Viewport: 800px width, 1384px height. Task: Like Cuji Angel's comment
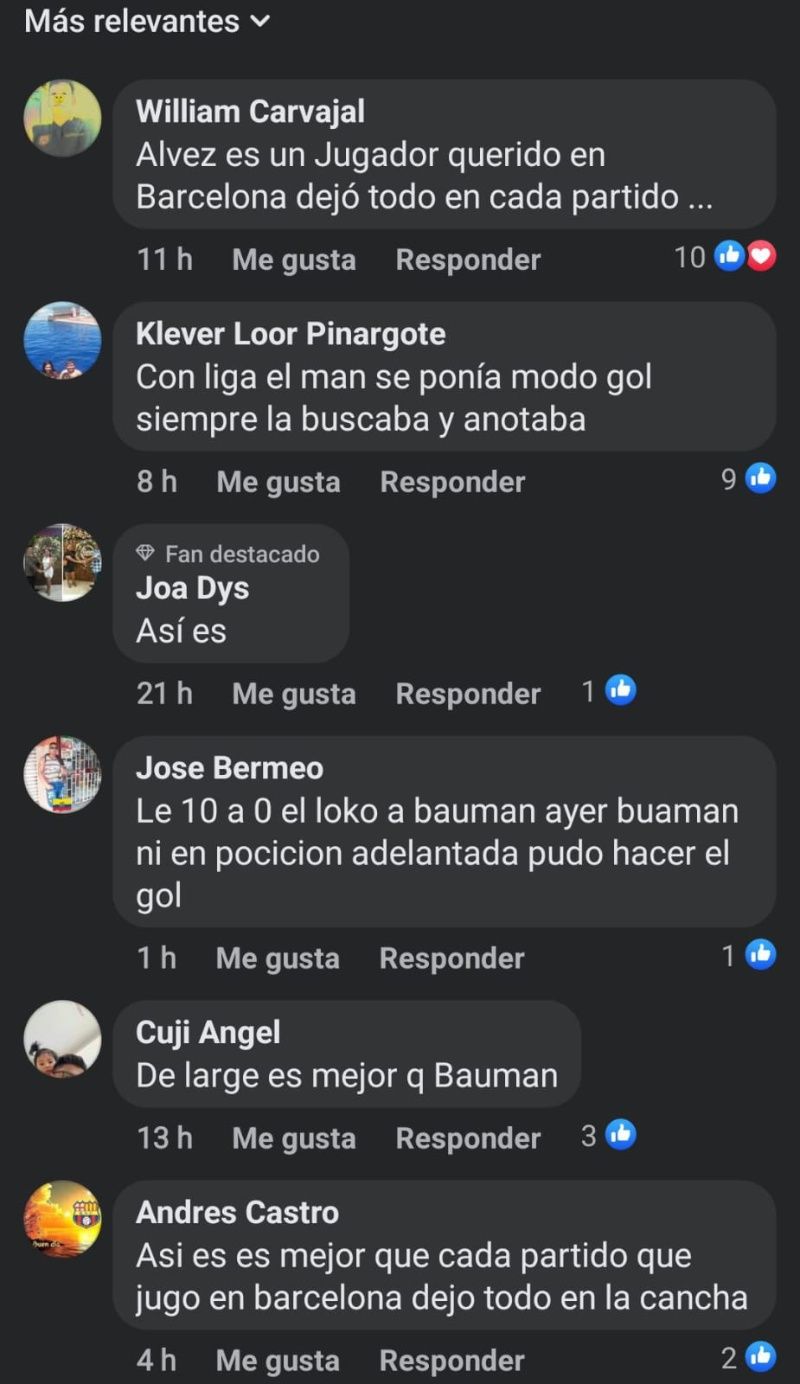click(293, 1138)
